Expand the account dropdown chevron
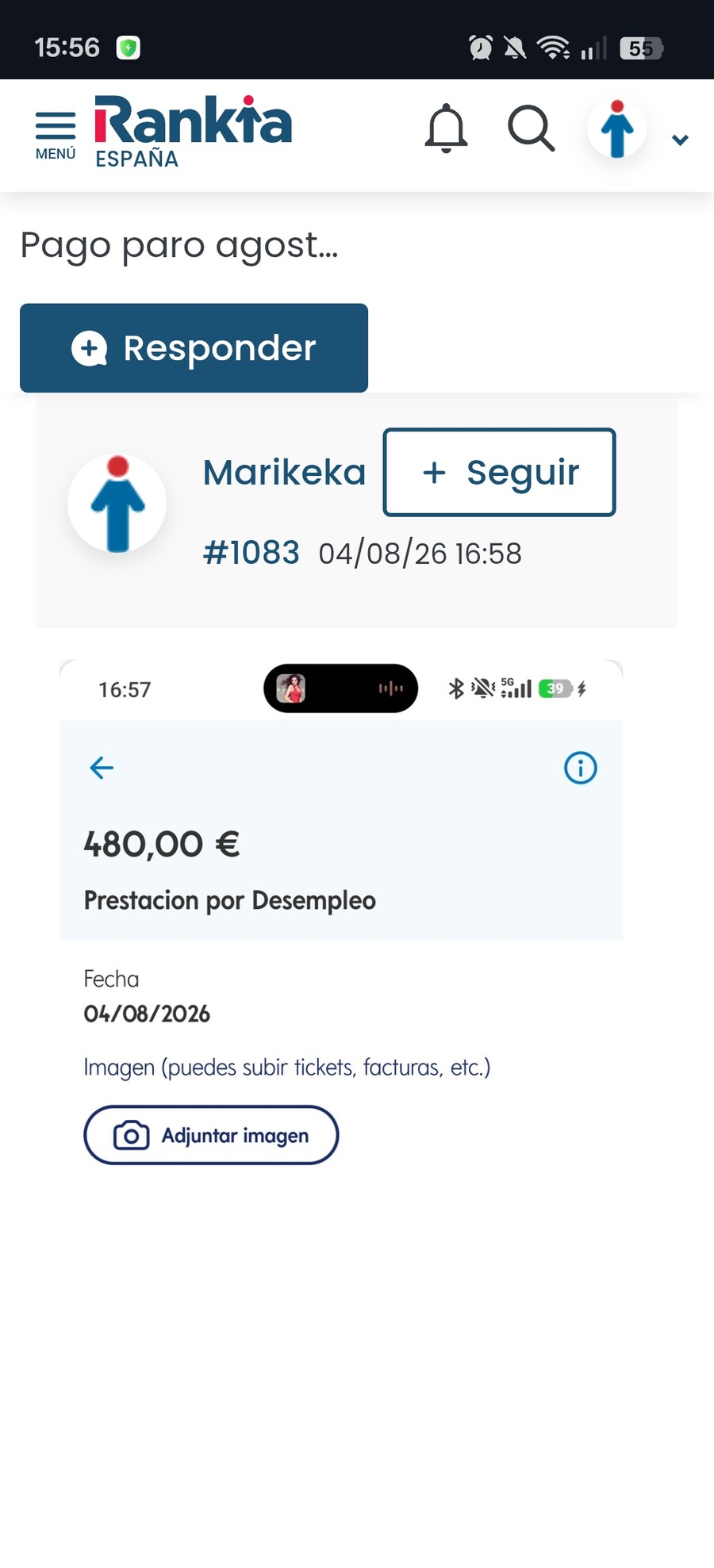The image size is (714, 1568). (x=680, y=140)
